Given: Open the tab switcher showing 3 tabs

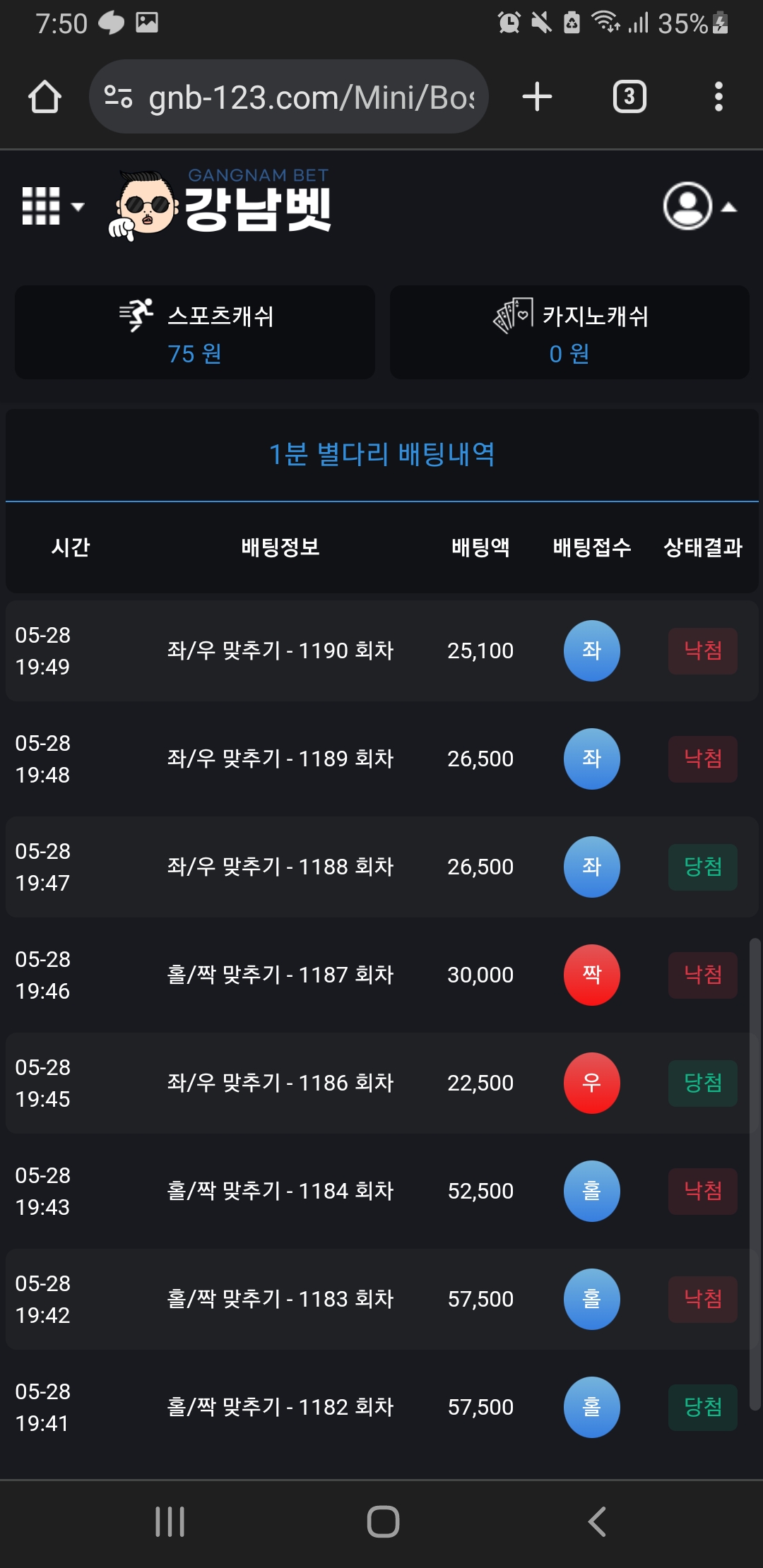Looking at the screenshot, I should point(629,97).
